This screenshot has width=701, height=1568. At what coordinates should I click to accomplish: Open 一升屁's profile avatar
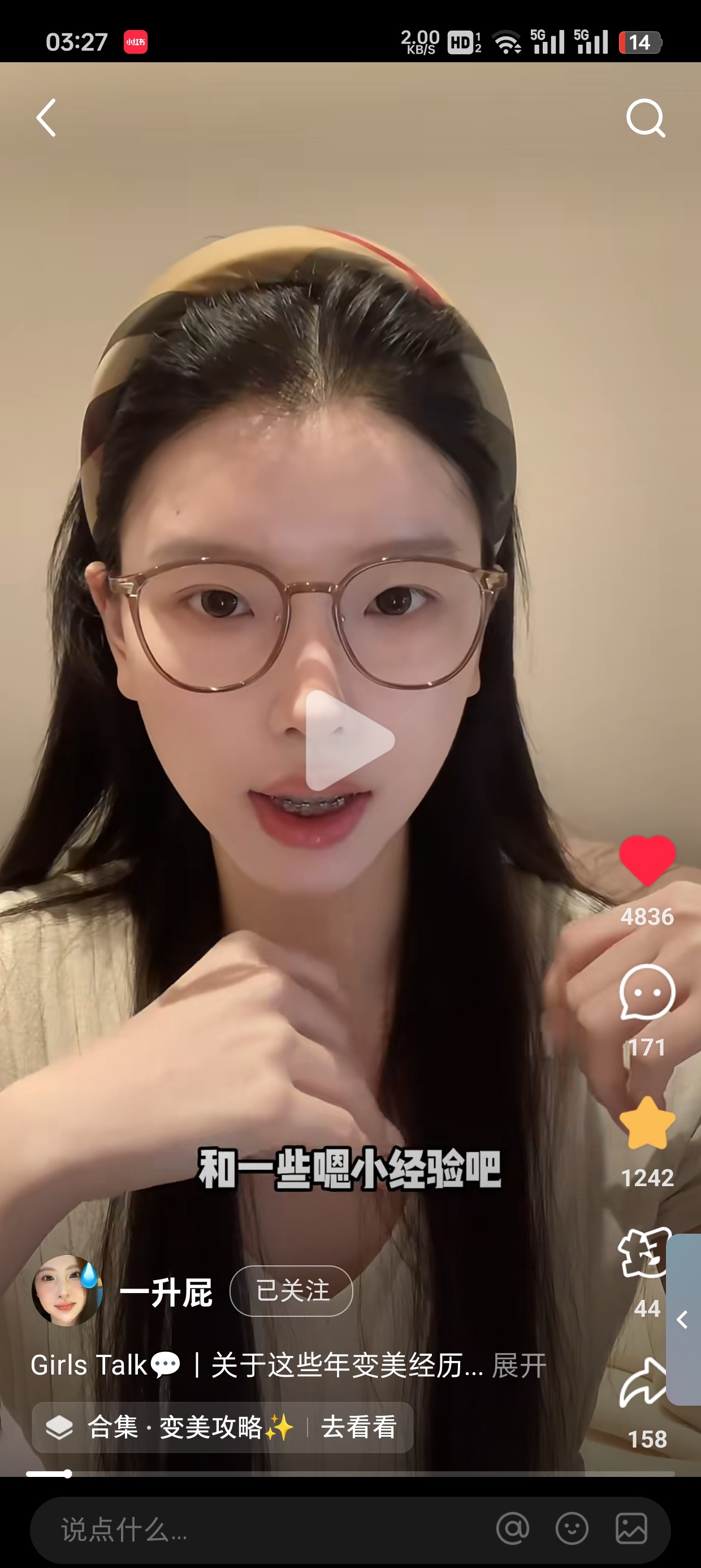click(x=66, y=1290)
